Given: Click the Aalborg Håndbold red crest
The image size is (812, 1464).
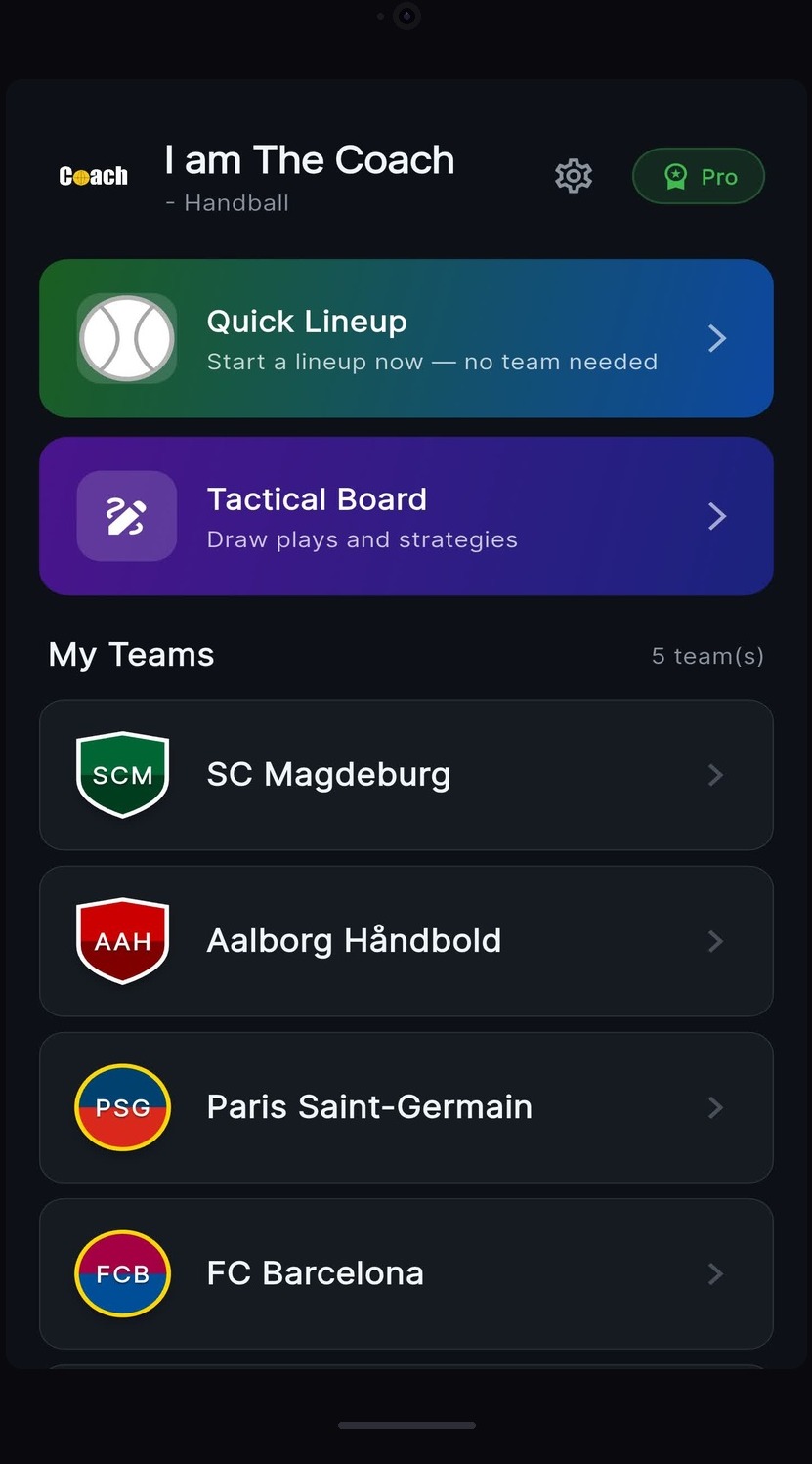Looking at the screenshot, I should [122, 940].
